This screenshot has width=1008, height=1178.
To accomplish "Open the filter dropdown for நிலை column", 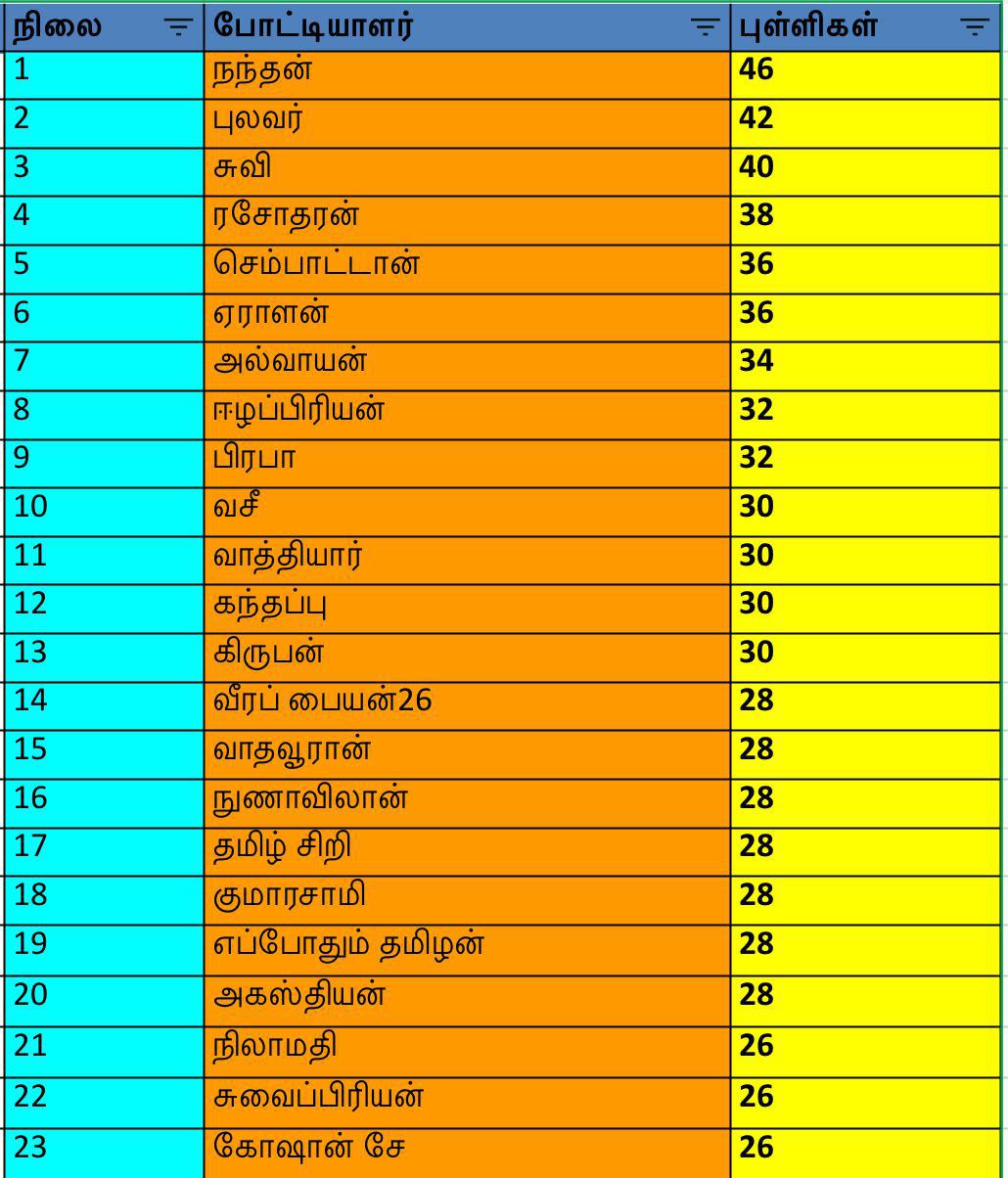I will (177, 27).
